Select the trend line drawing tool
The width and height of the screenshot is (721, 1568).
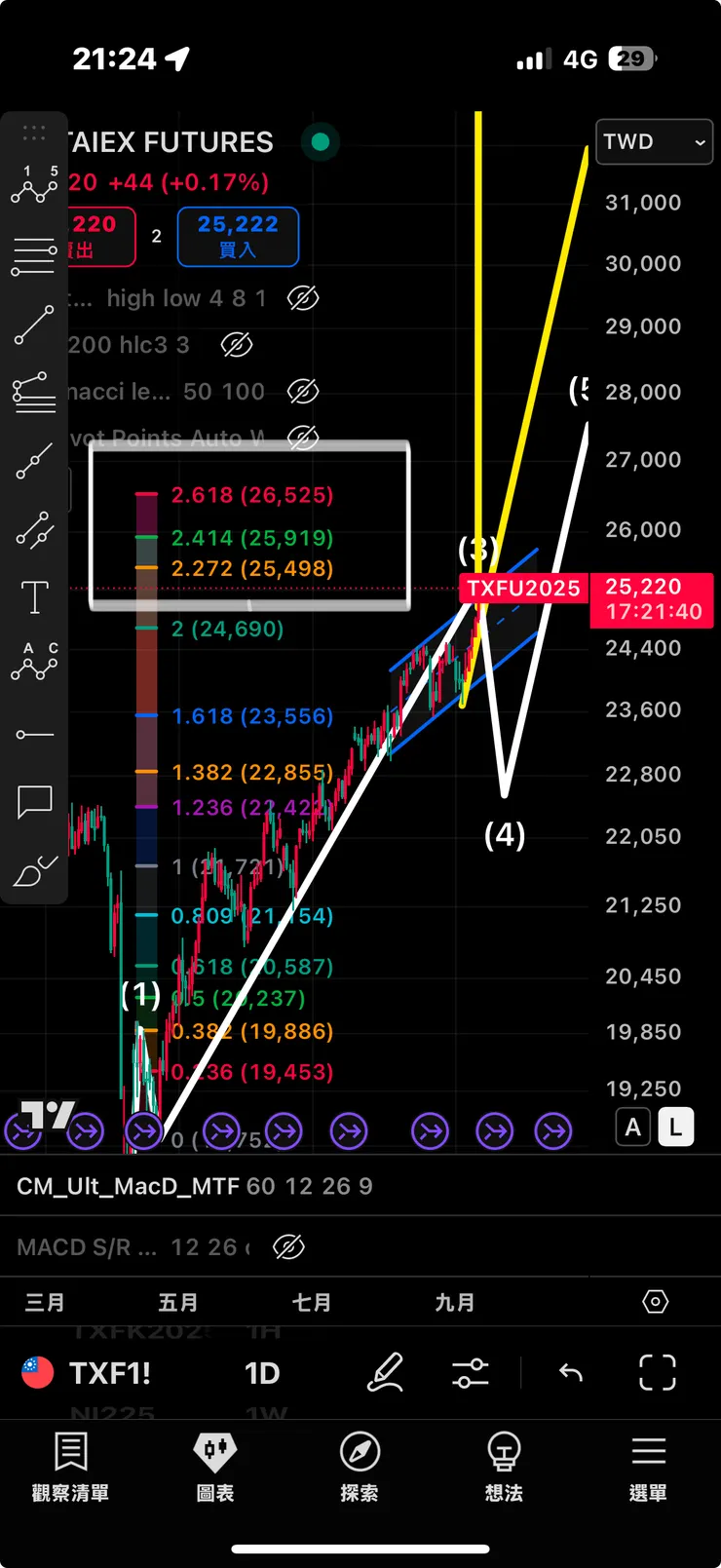pyautogui.click(x=34, y=325)
